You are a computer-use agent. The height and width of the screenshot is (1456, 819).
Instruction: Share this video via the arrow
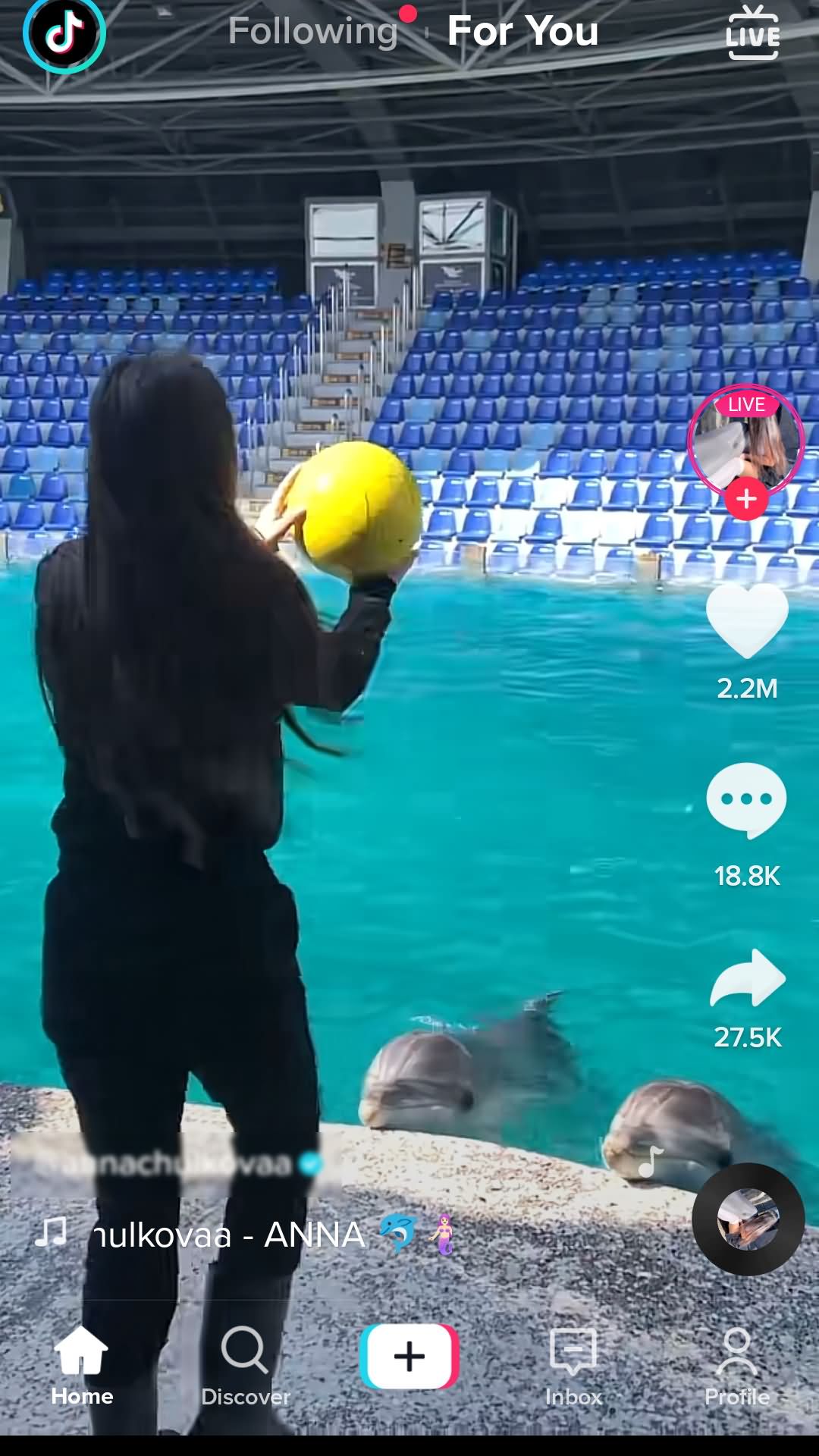(x=748, y=978)
